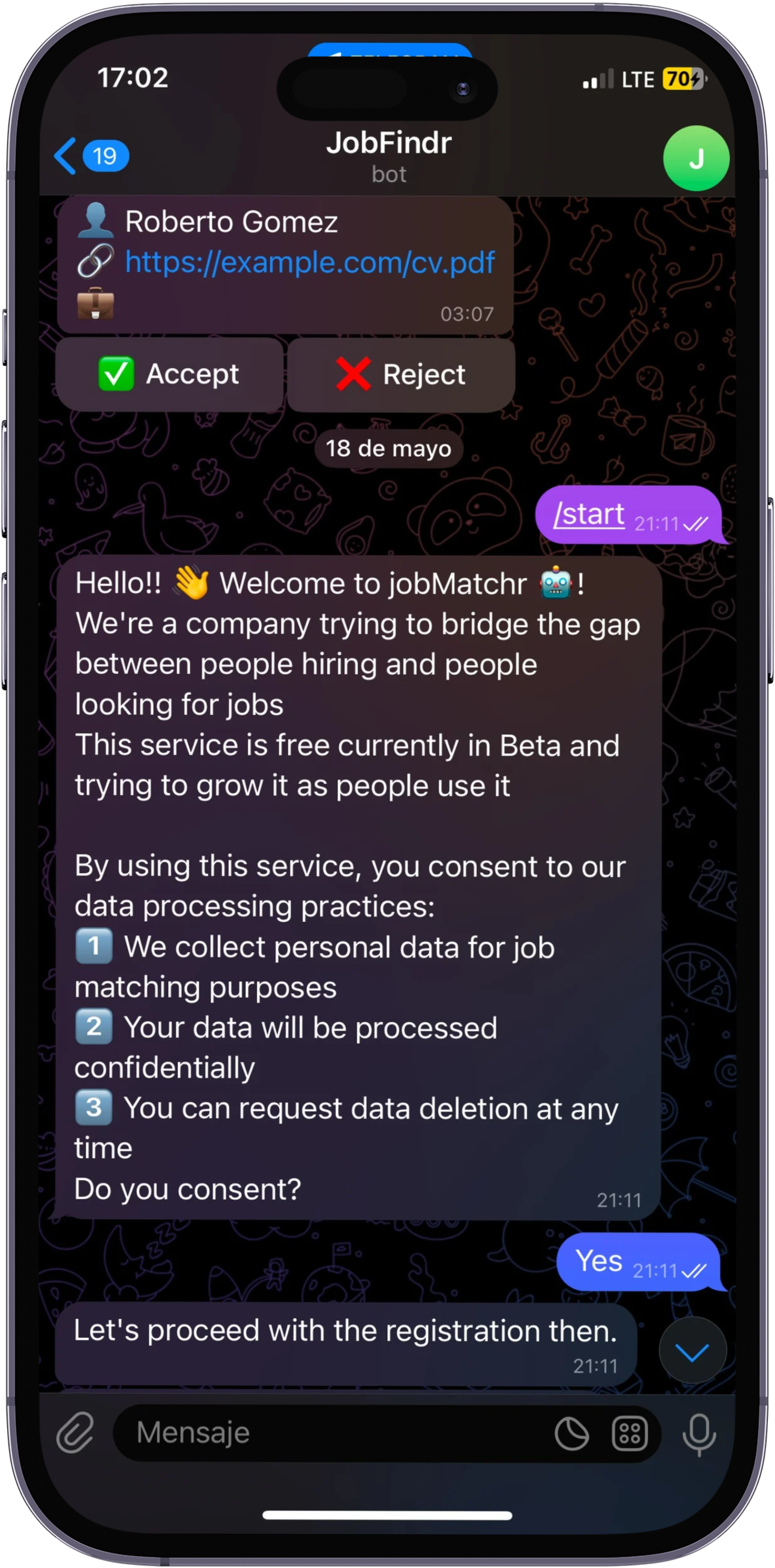
Task: Show the bot commands keyboard icon
Action: click(629, 1434)
